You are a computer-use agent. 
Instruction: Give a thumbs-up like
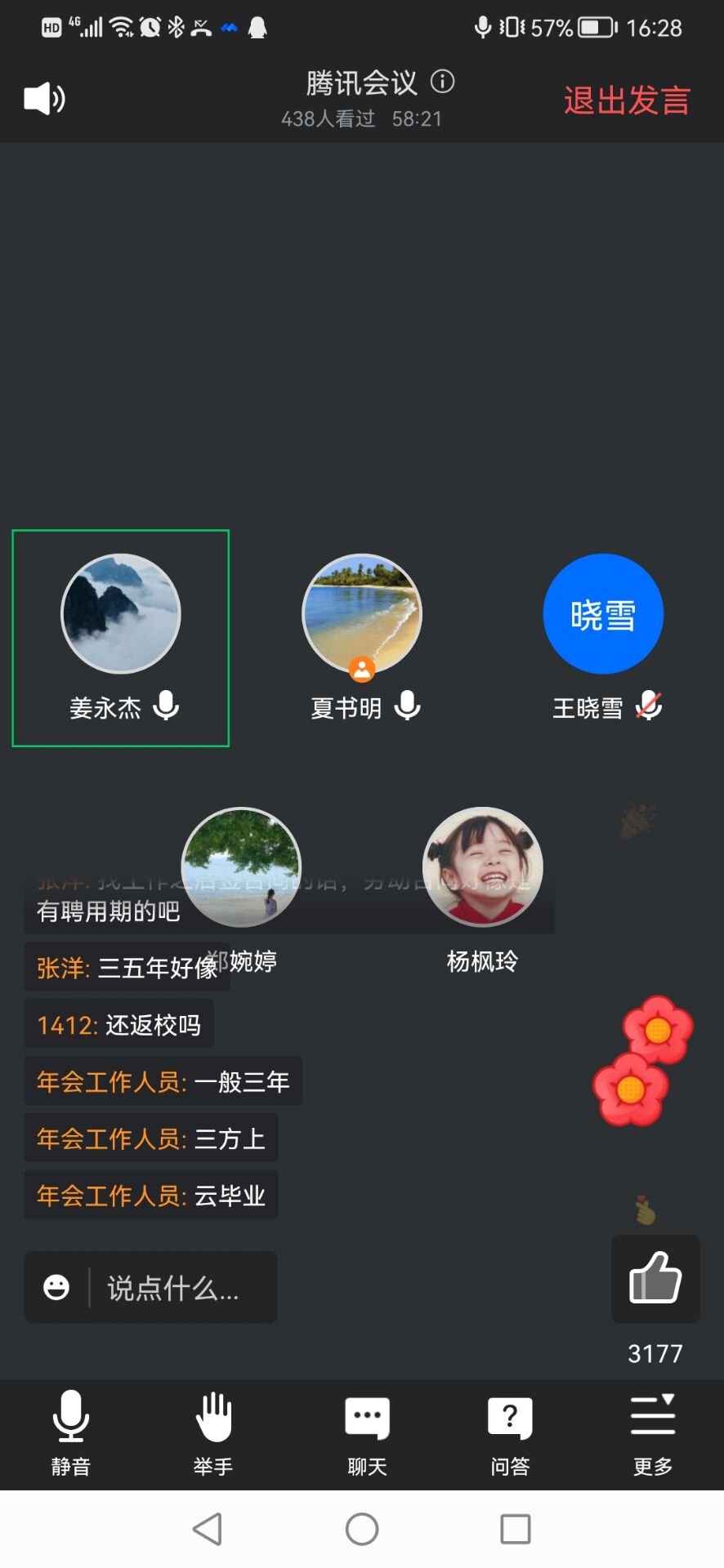point(655,1278)
